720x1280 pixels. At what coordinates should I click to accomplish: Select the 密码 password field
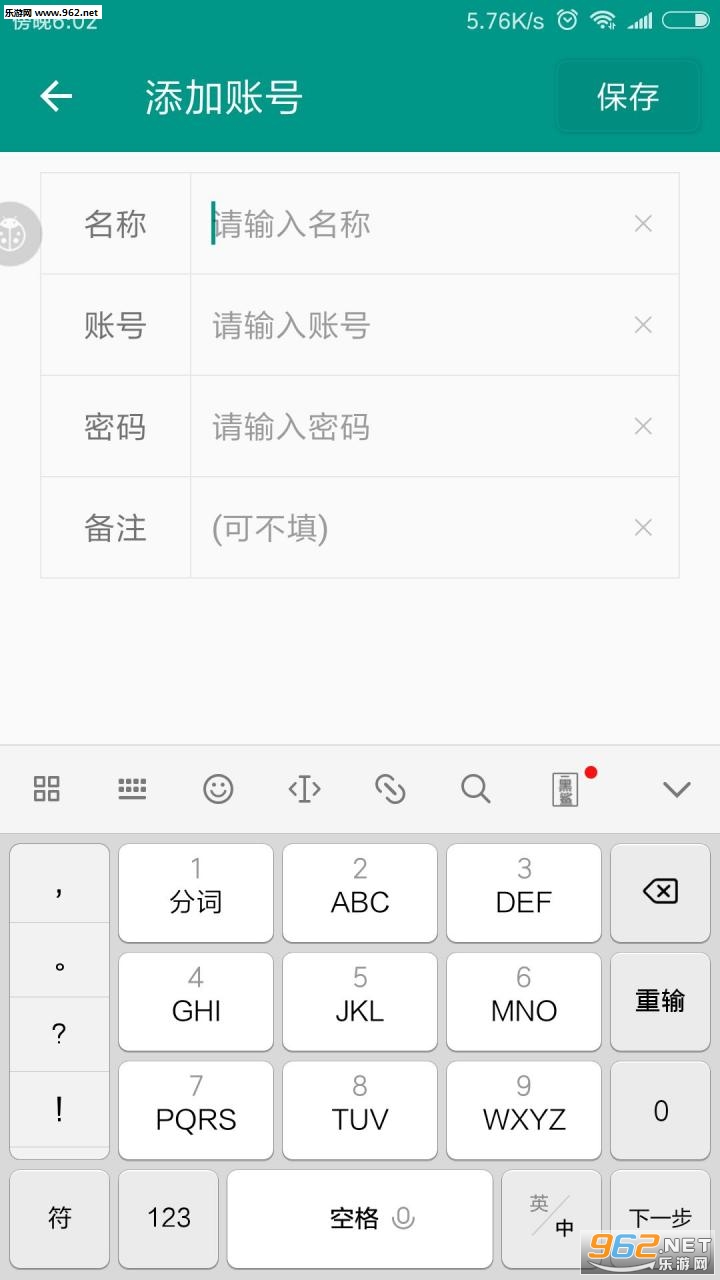(410, 427)
